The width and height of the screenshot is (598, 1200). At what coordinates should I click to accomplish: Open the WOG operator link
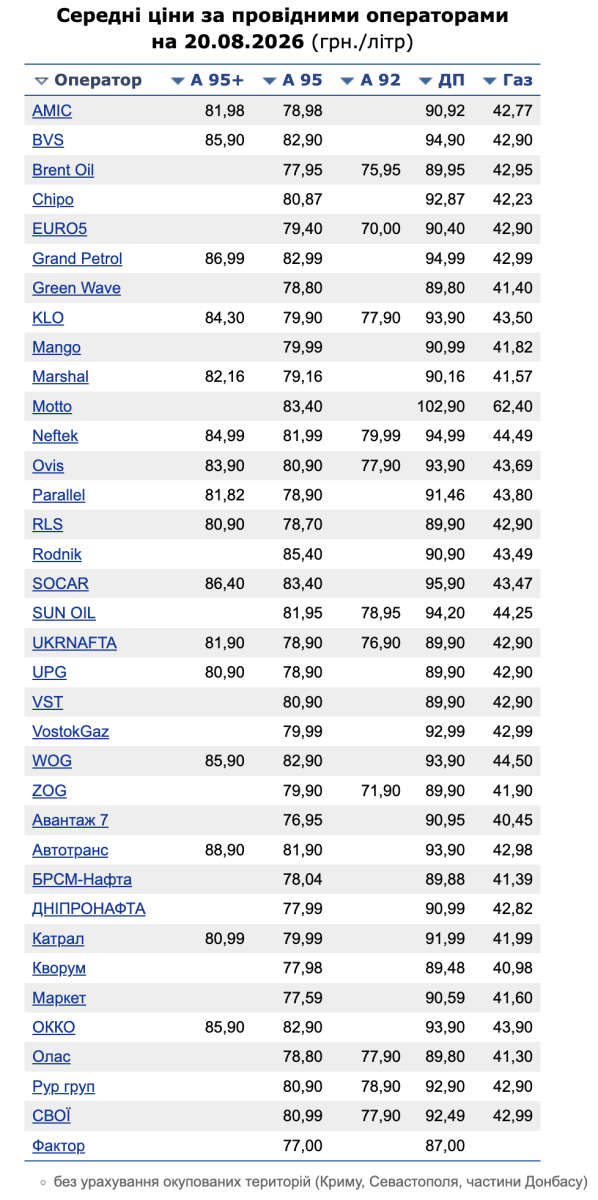click(52, 761)
